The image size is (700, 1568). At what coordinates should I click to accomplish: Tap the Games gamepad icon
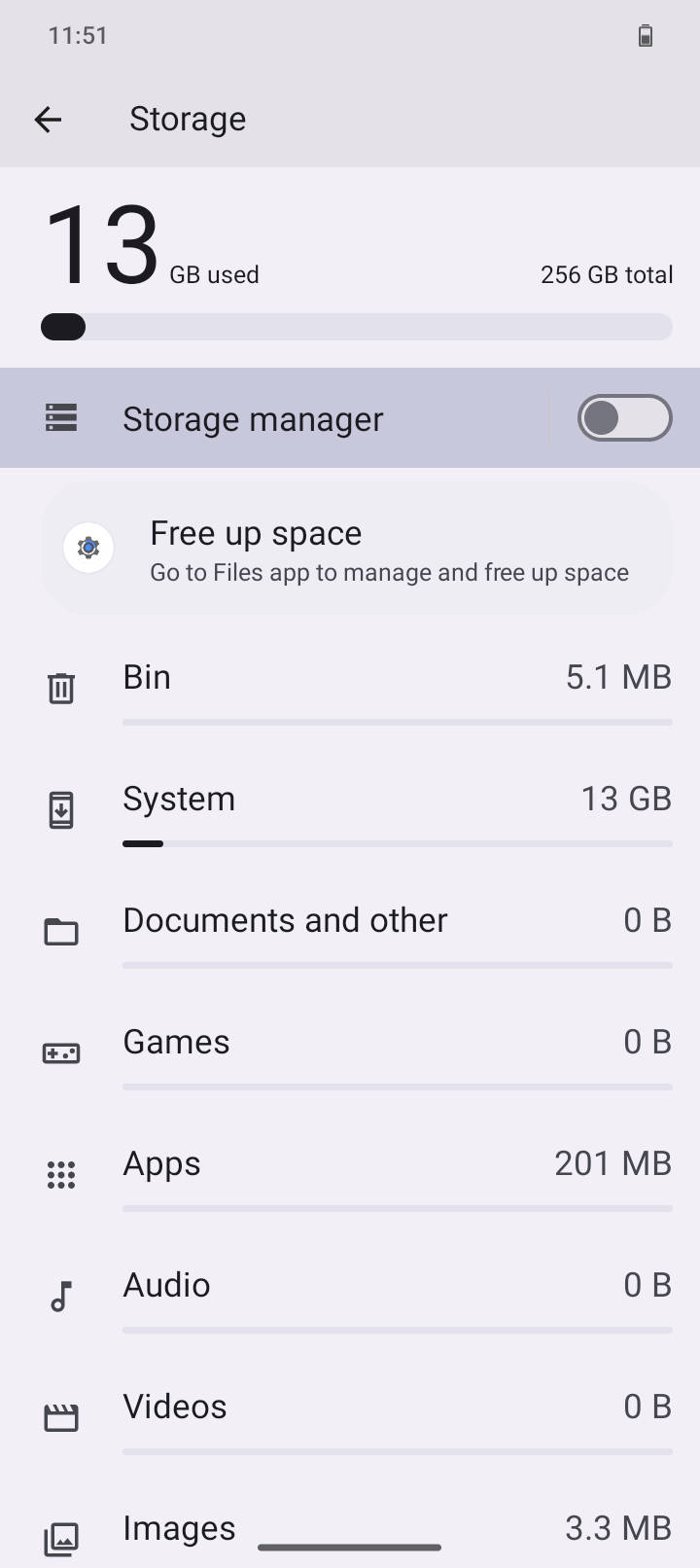pos(60,1052)
